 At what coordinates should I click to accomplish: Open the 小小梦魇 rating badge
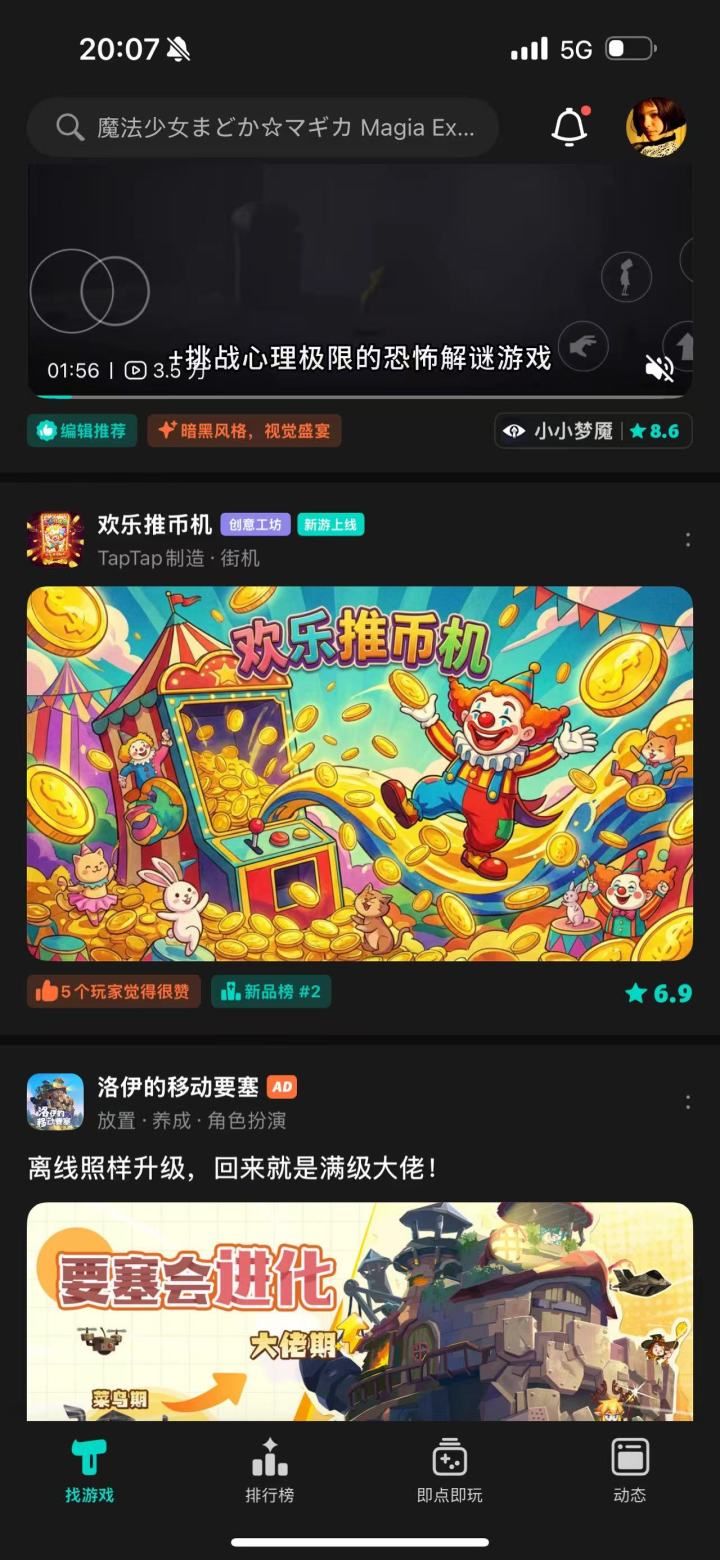(x=592, y=431)
